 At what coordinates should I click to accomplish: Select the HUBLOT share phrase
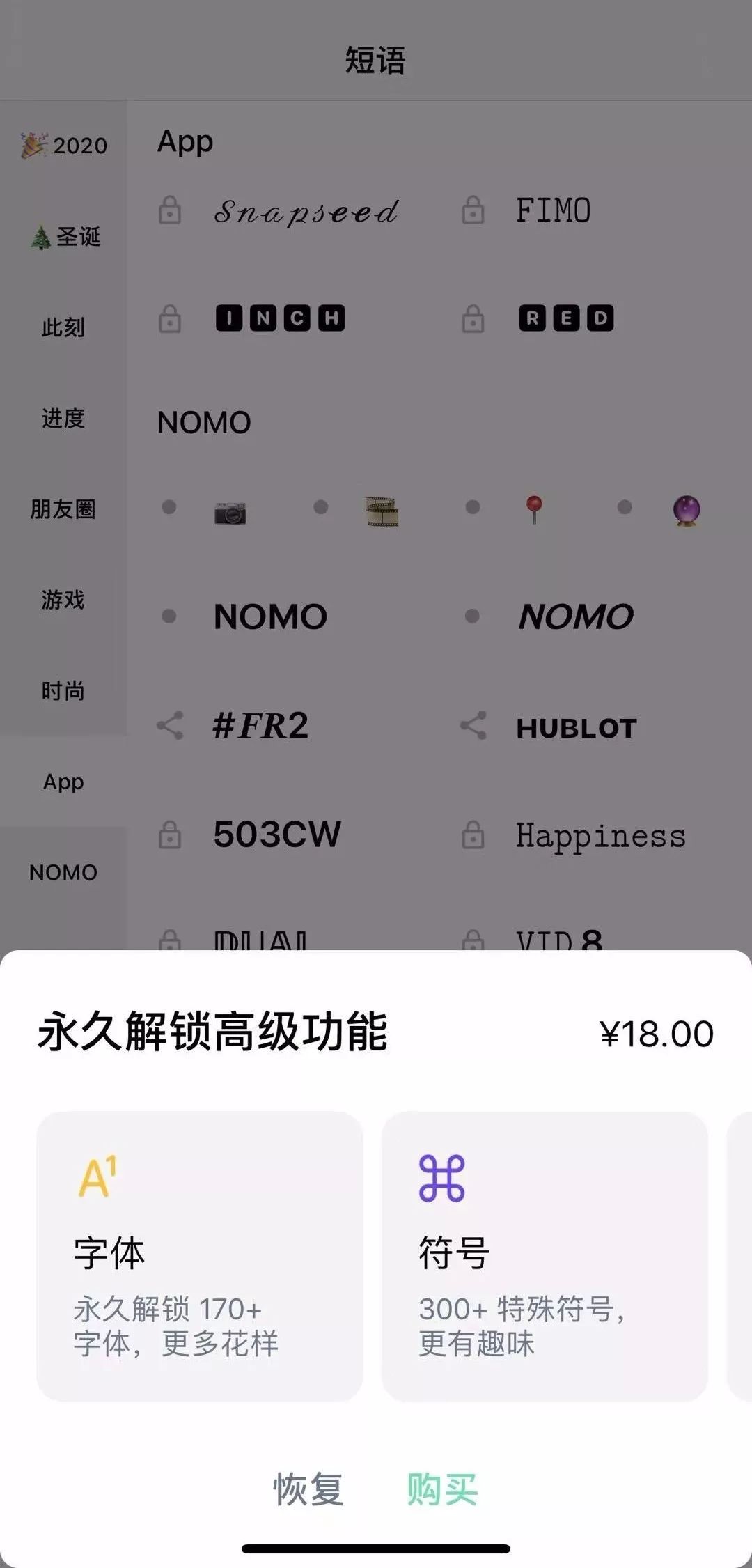(x=576, y=728)
